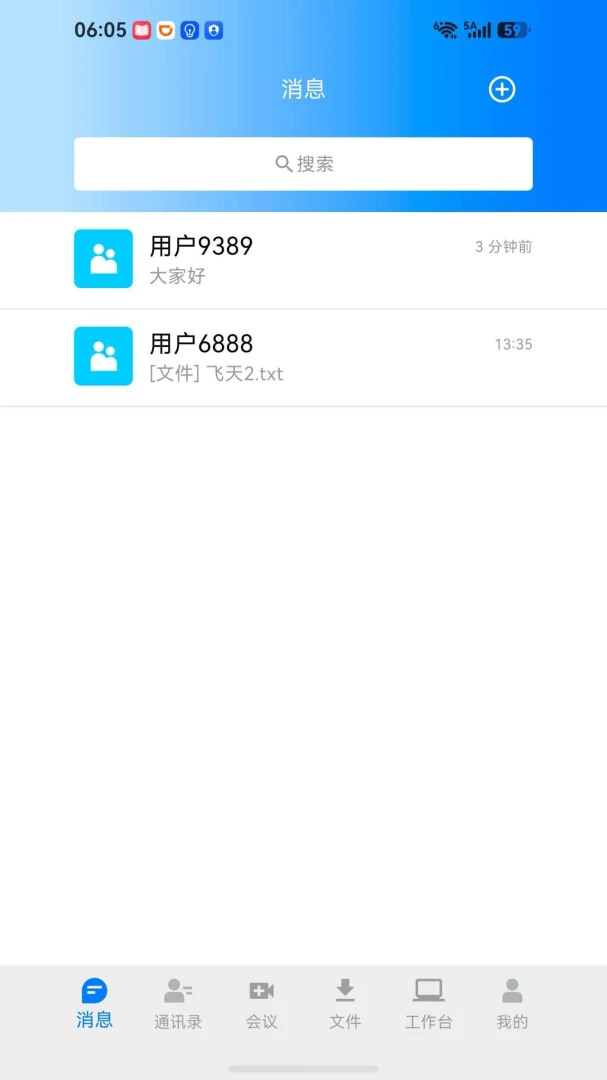Image resolution: width=607 pixels, height=1080 pixels.
Task: Go to the 会议 tab
Action: tap(262, 1004)
